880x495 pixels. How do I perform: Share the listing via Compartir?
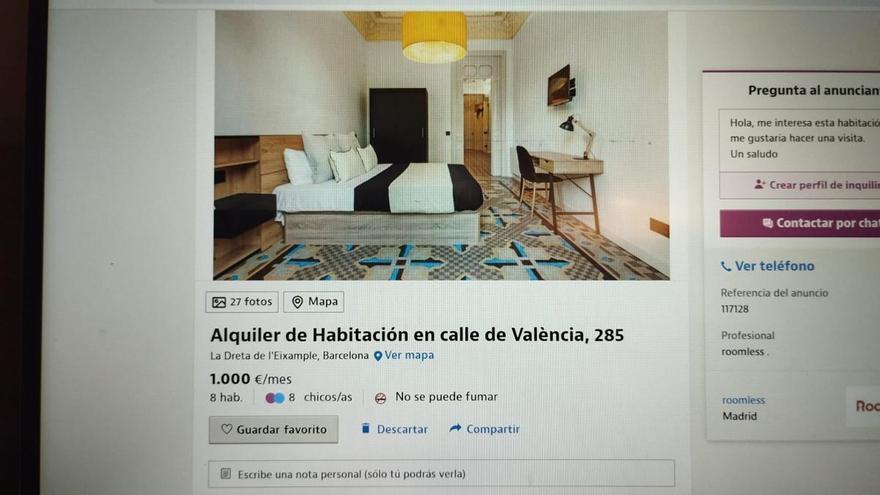485,429
